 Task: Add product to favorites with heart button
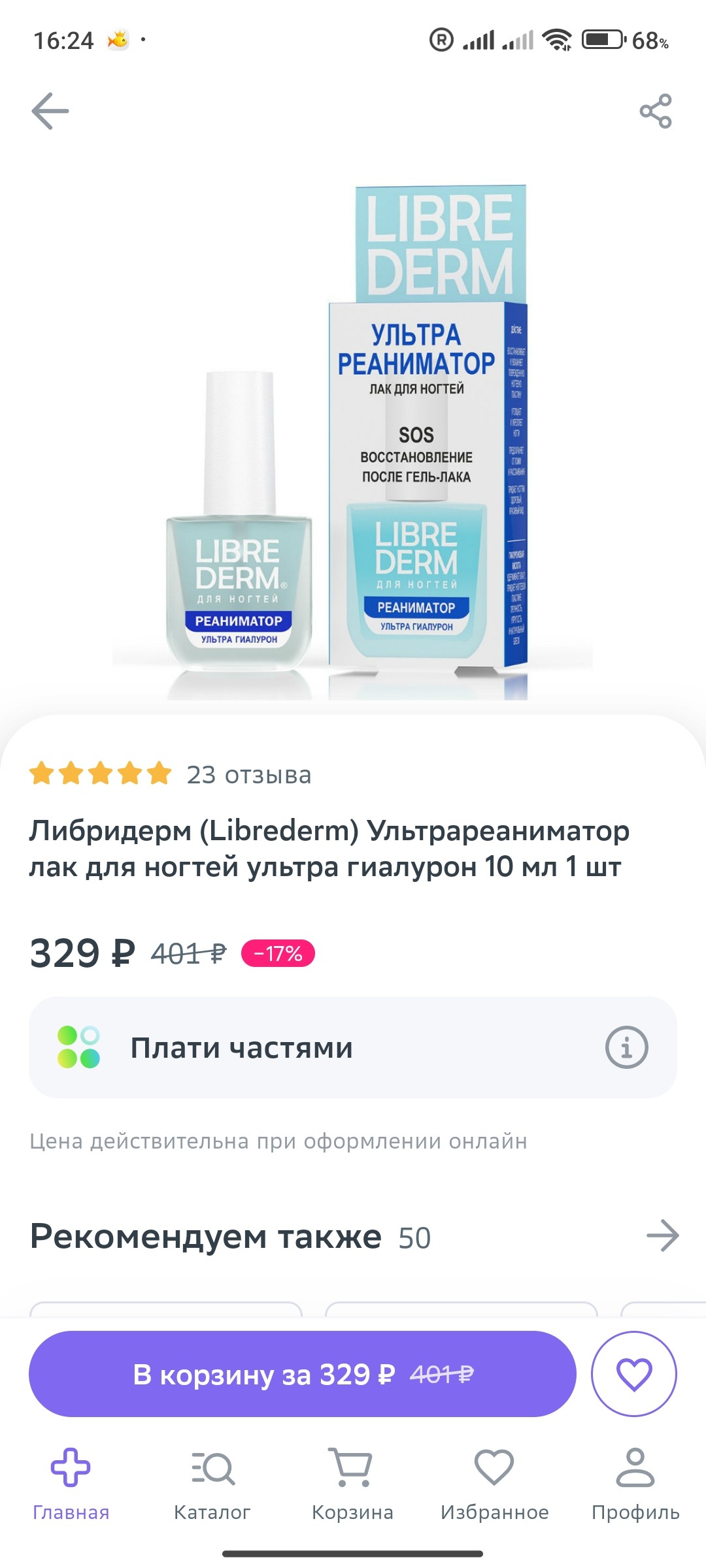click(x=634, y=1374)
